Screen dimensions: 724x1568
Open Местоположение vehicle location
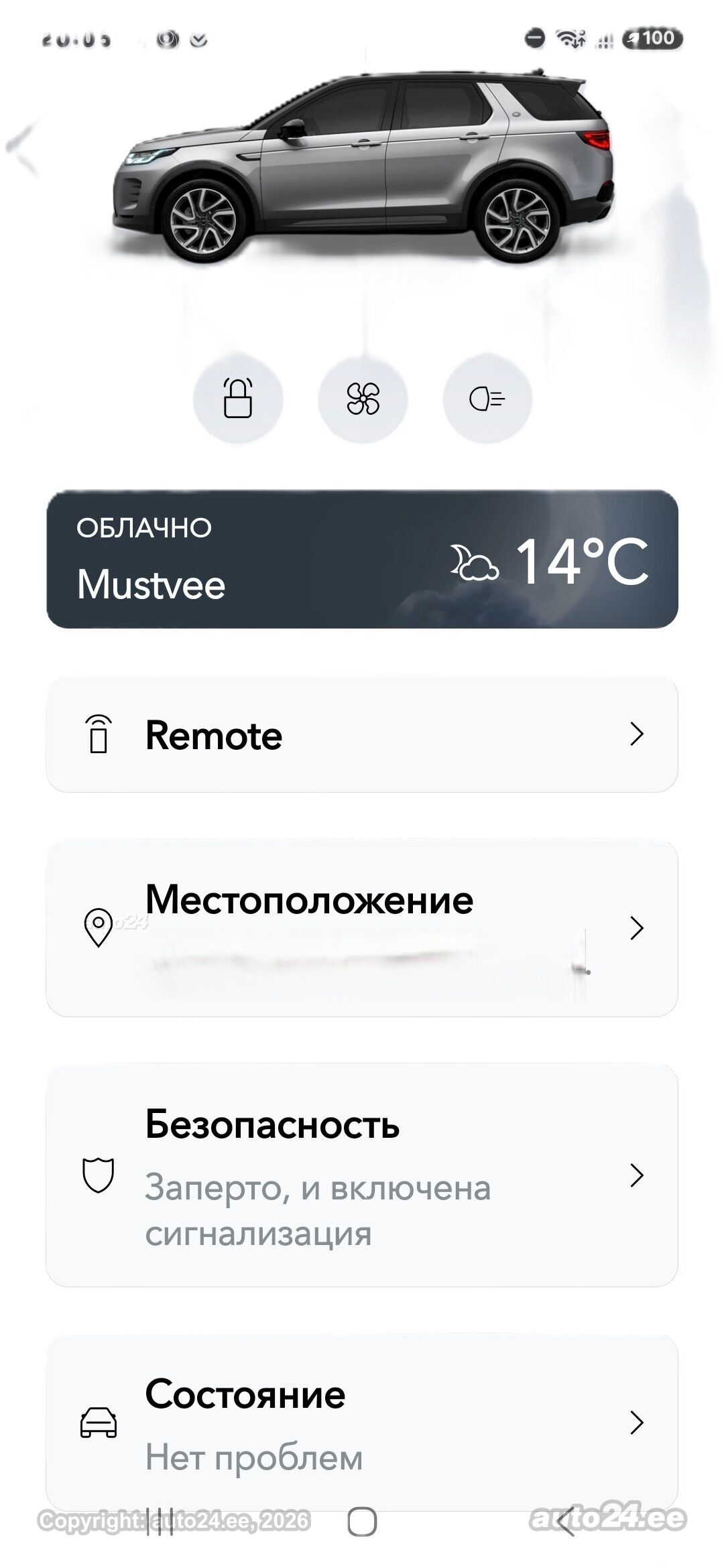362,928
